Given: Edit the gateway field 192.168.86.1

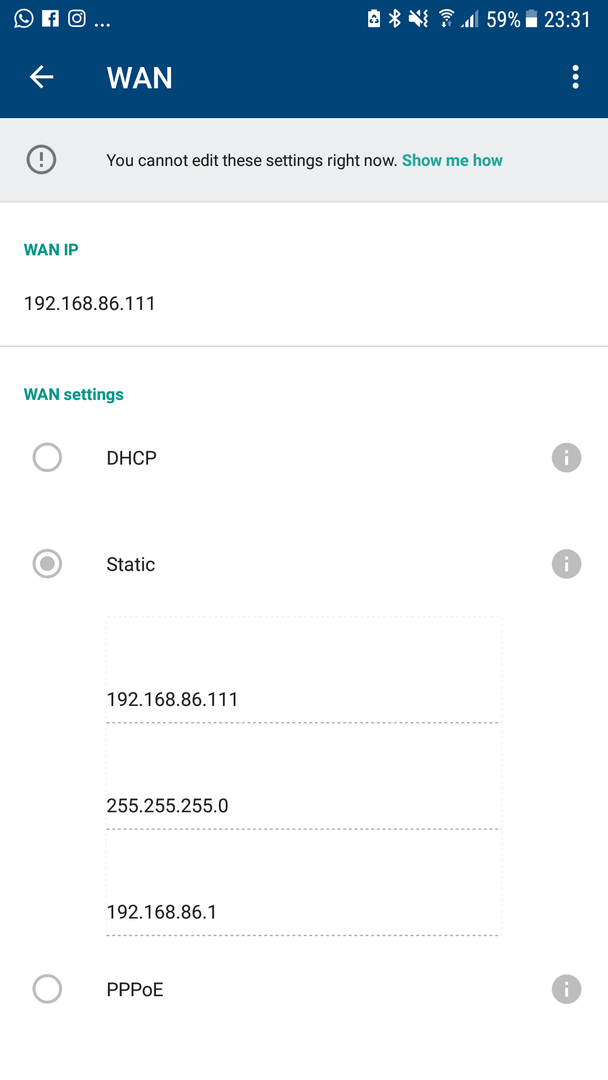Looking at the screenshot, I should pyautogui.click(x=302, y=911).
